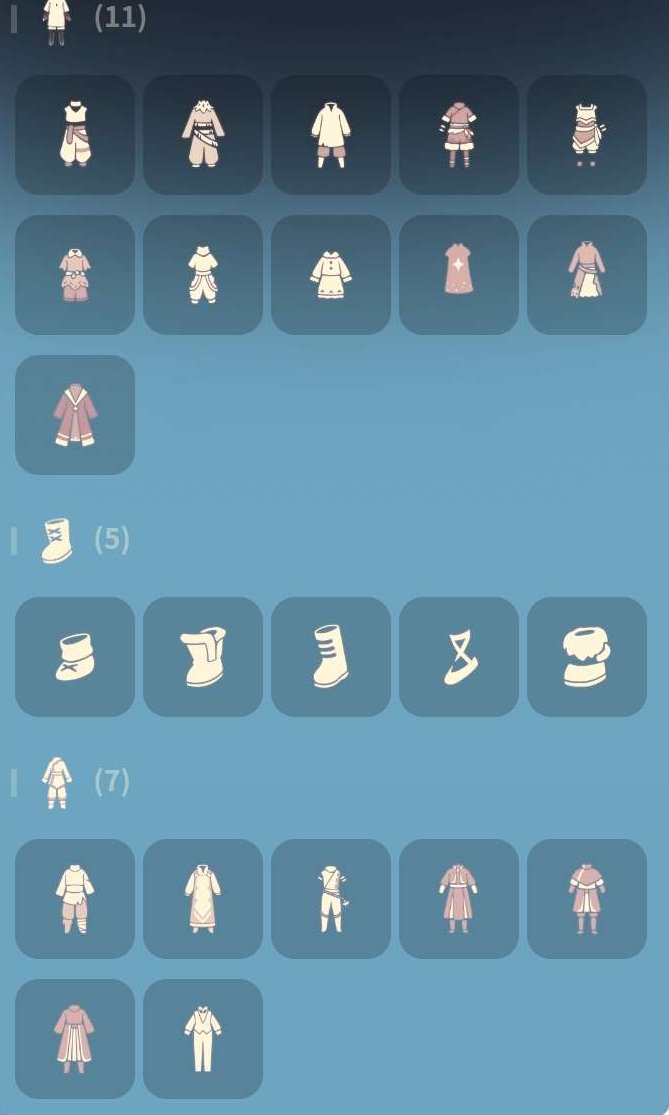This screenshot has width=669, height=1115.
Task: Select the pink pleated-skirt robe outfit
Action: [x=75, y=1039]
